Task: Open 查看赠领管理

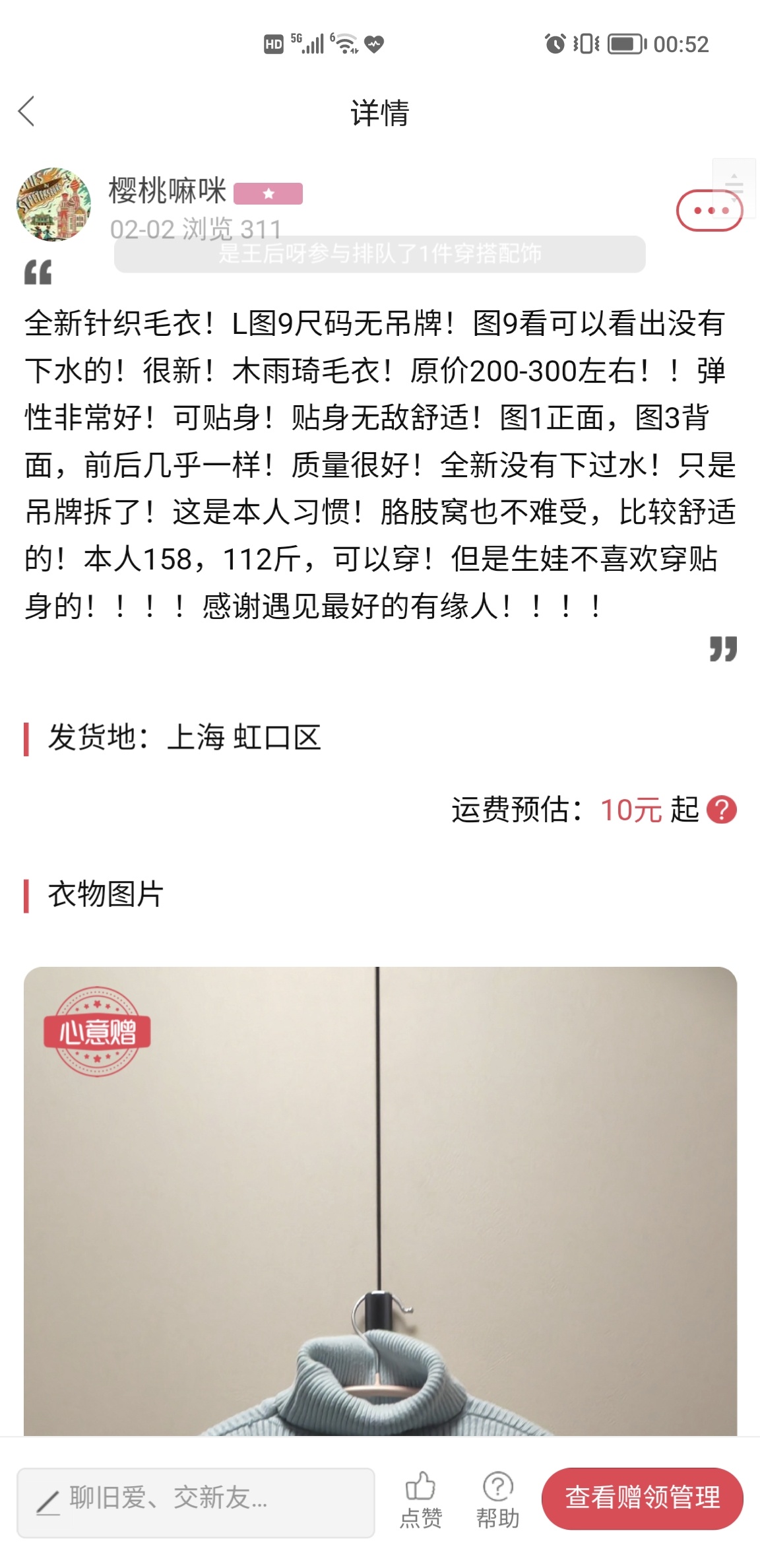Action: 643,1499
